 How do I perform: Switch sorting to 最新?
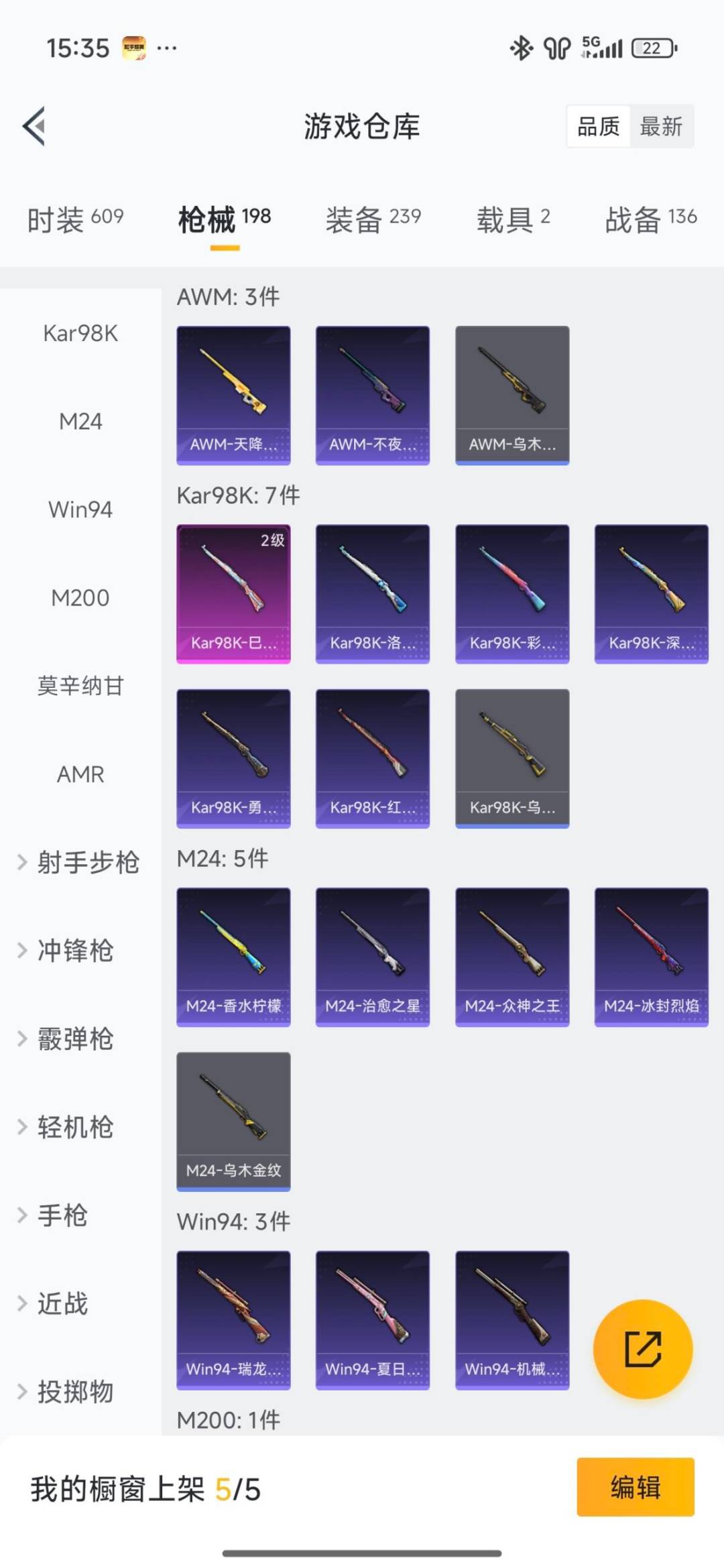[x=660, y=127]
